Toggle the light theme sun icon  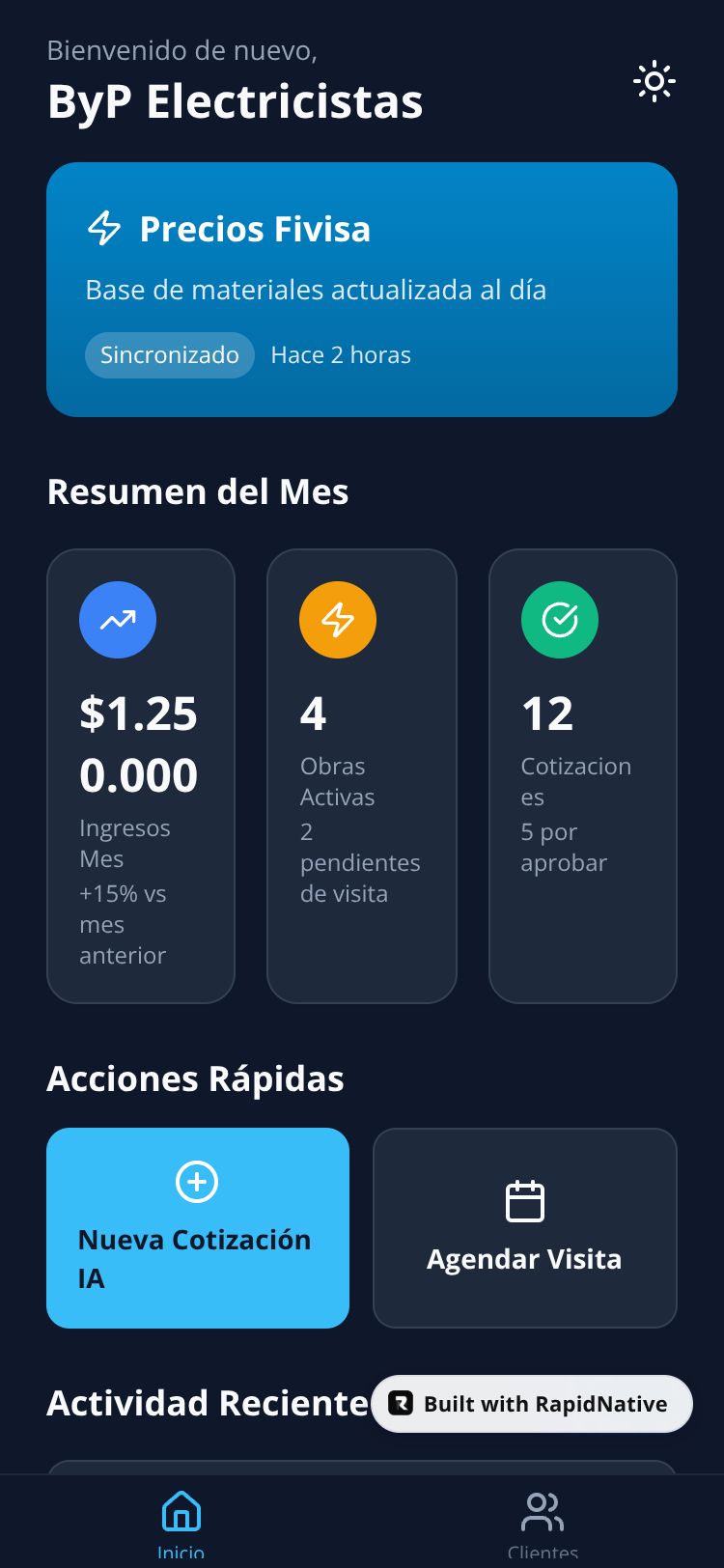654,82
